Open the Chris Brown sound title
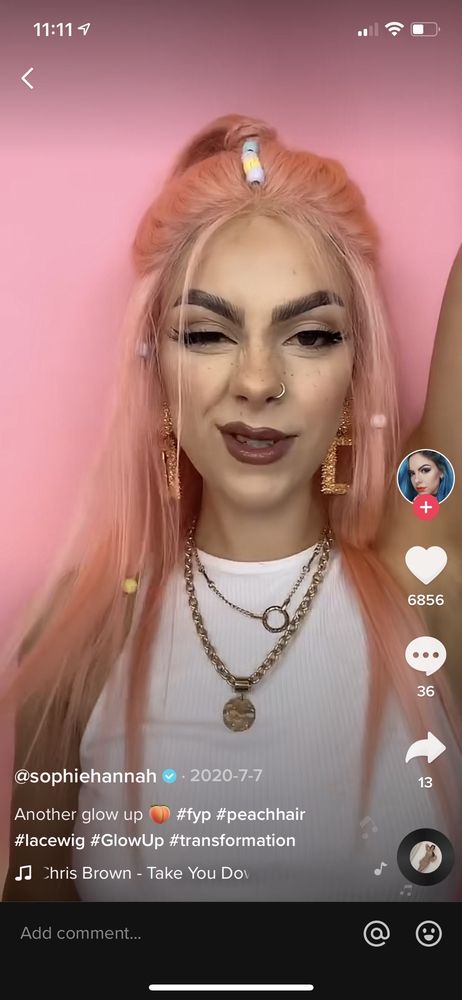Viewport: 462px width, 1000px height. click(145, 873)
